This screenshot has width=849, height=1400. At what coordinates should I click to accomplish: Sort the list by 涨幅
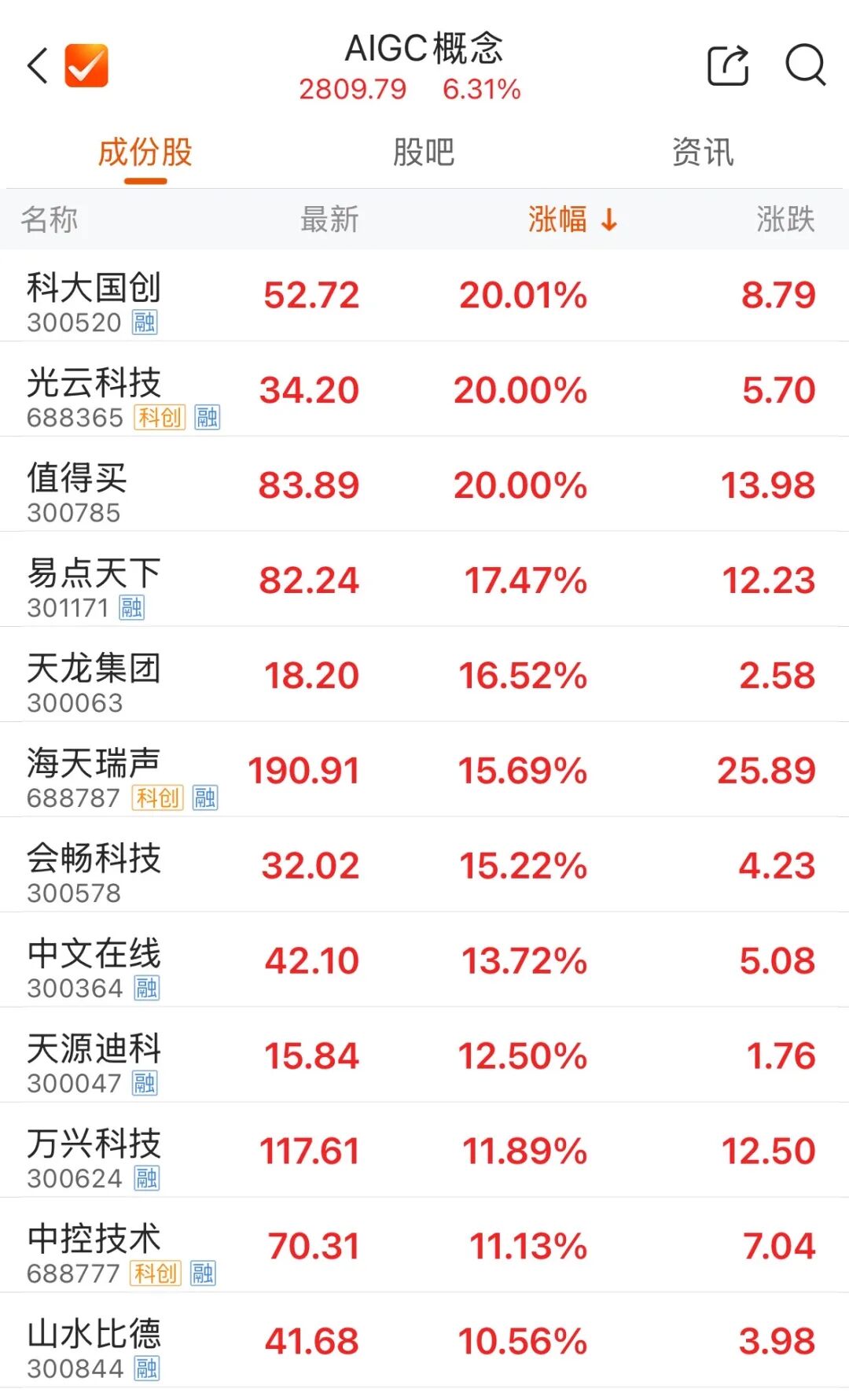tap(572, 219)
